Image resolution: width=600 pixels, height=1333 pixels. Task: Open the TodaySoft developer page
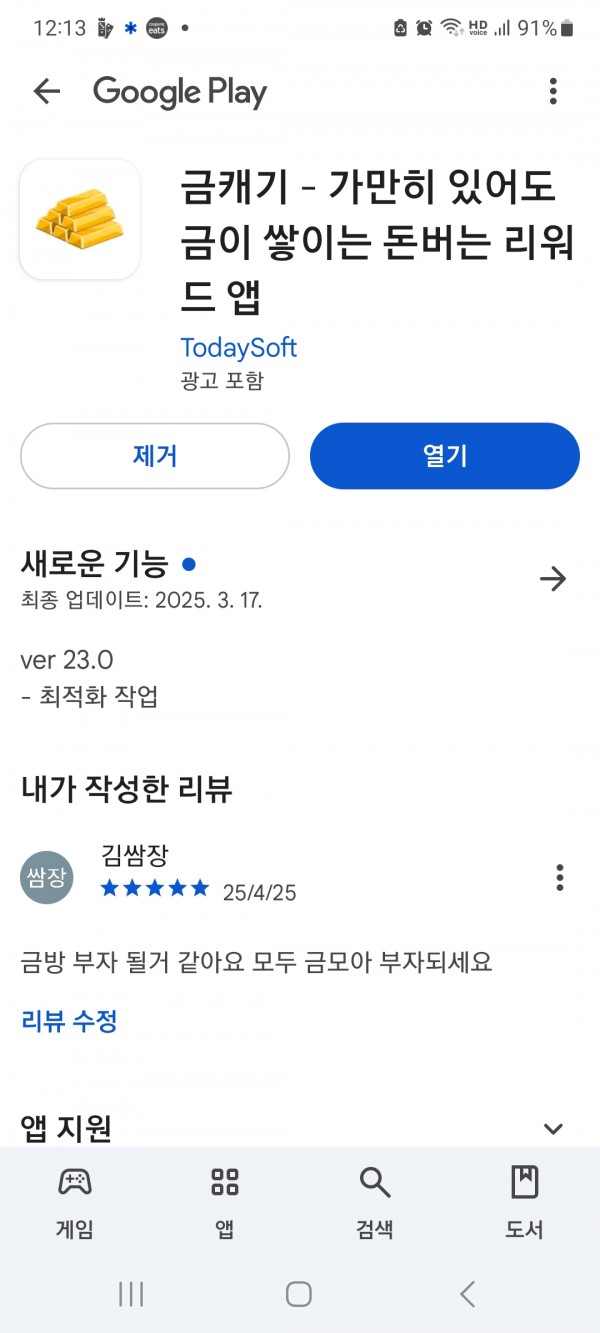click(238, 347)
